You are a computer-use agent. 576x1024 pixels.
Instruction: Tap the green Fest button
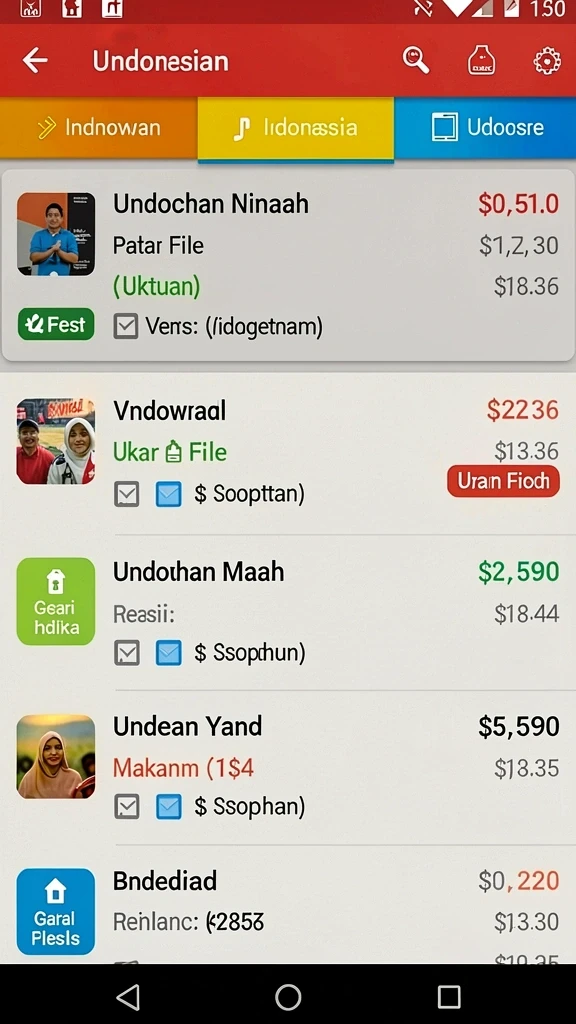56,324
